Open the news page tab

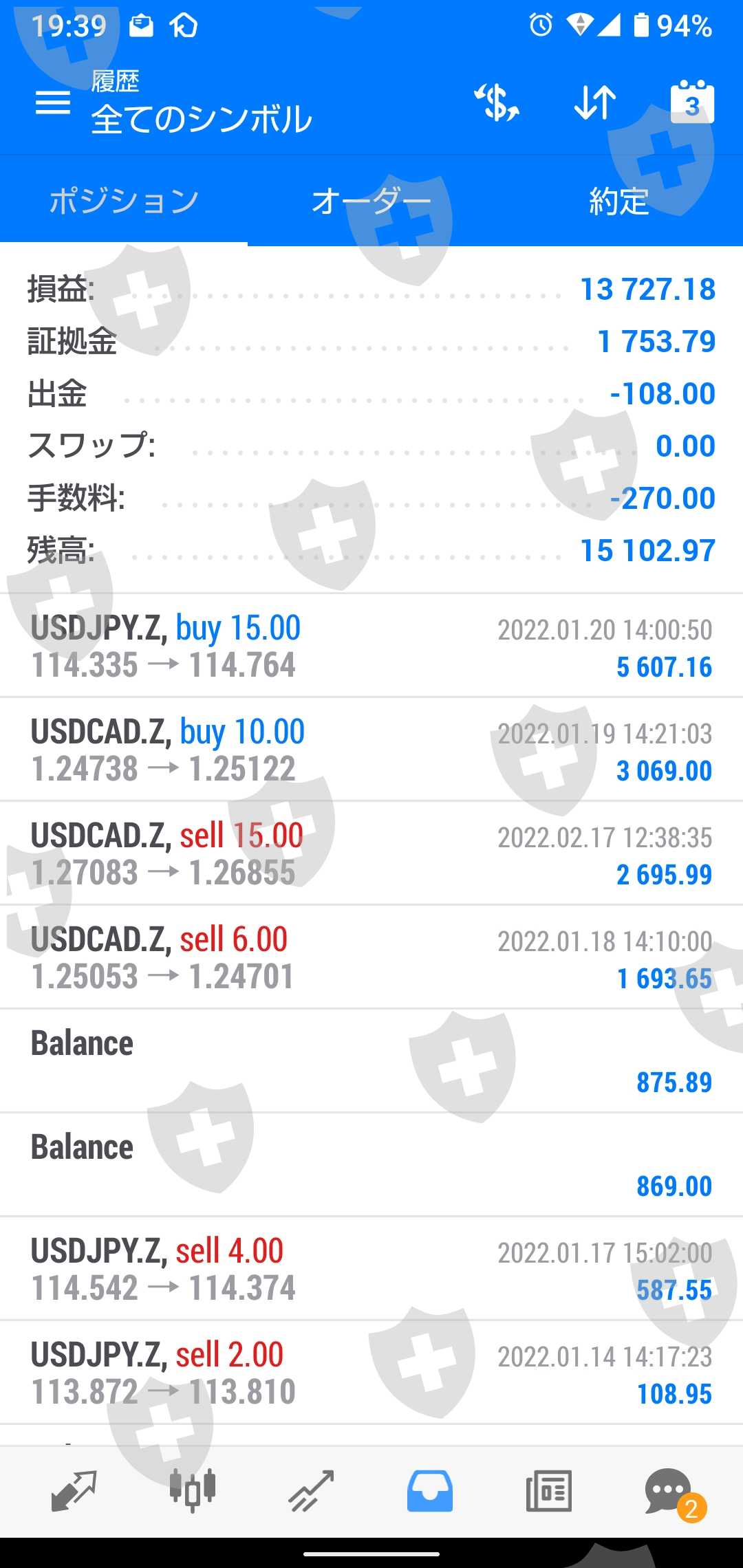click(548, 1491)
